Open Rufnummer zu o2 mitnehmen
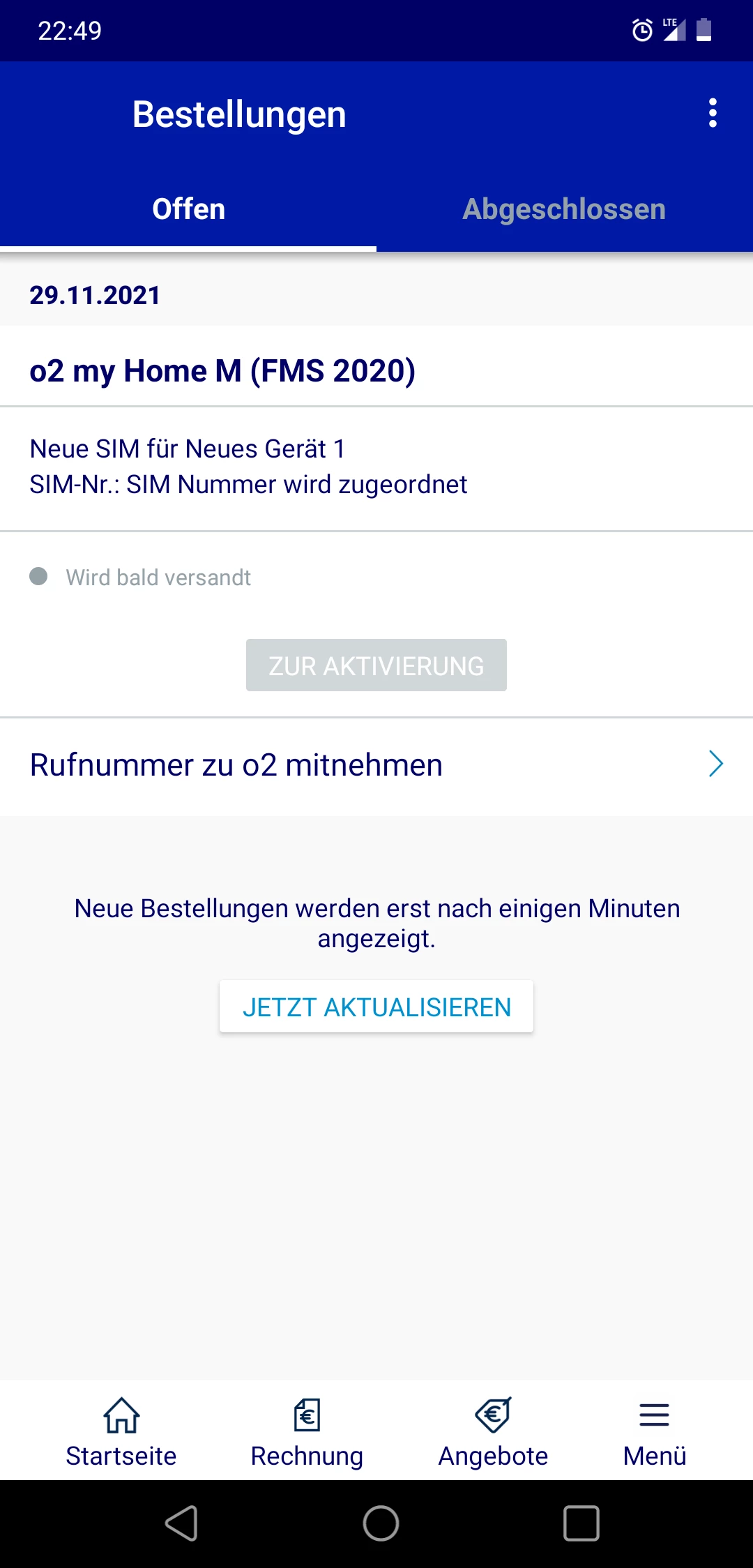This screenshot has width=753, height=1568. (x=376, y=765)
